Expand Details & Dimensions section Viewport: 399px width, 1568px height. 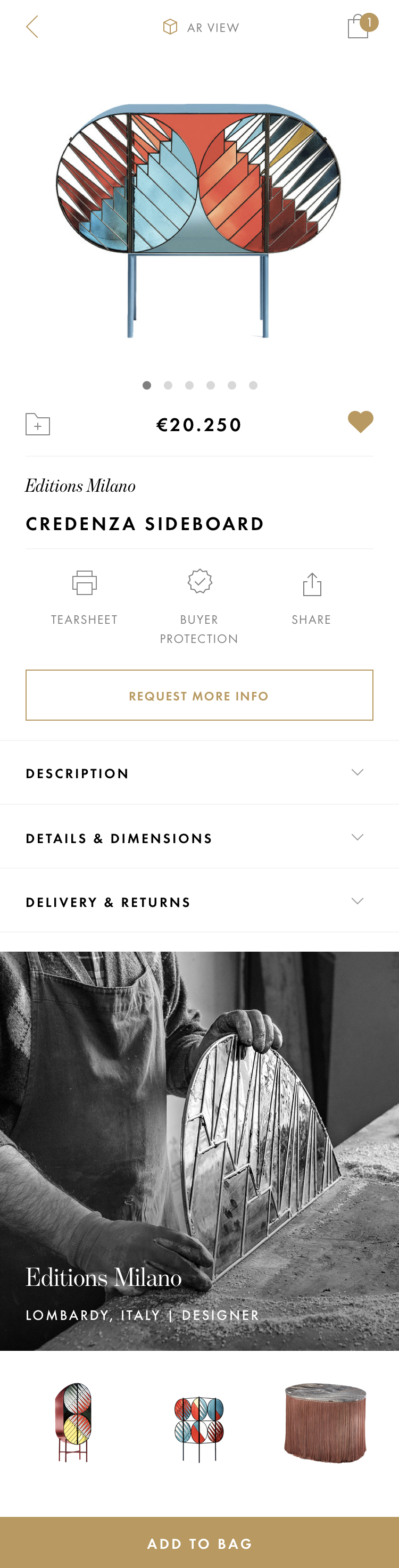(199, 838)
